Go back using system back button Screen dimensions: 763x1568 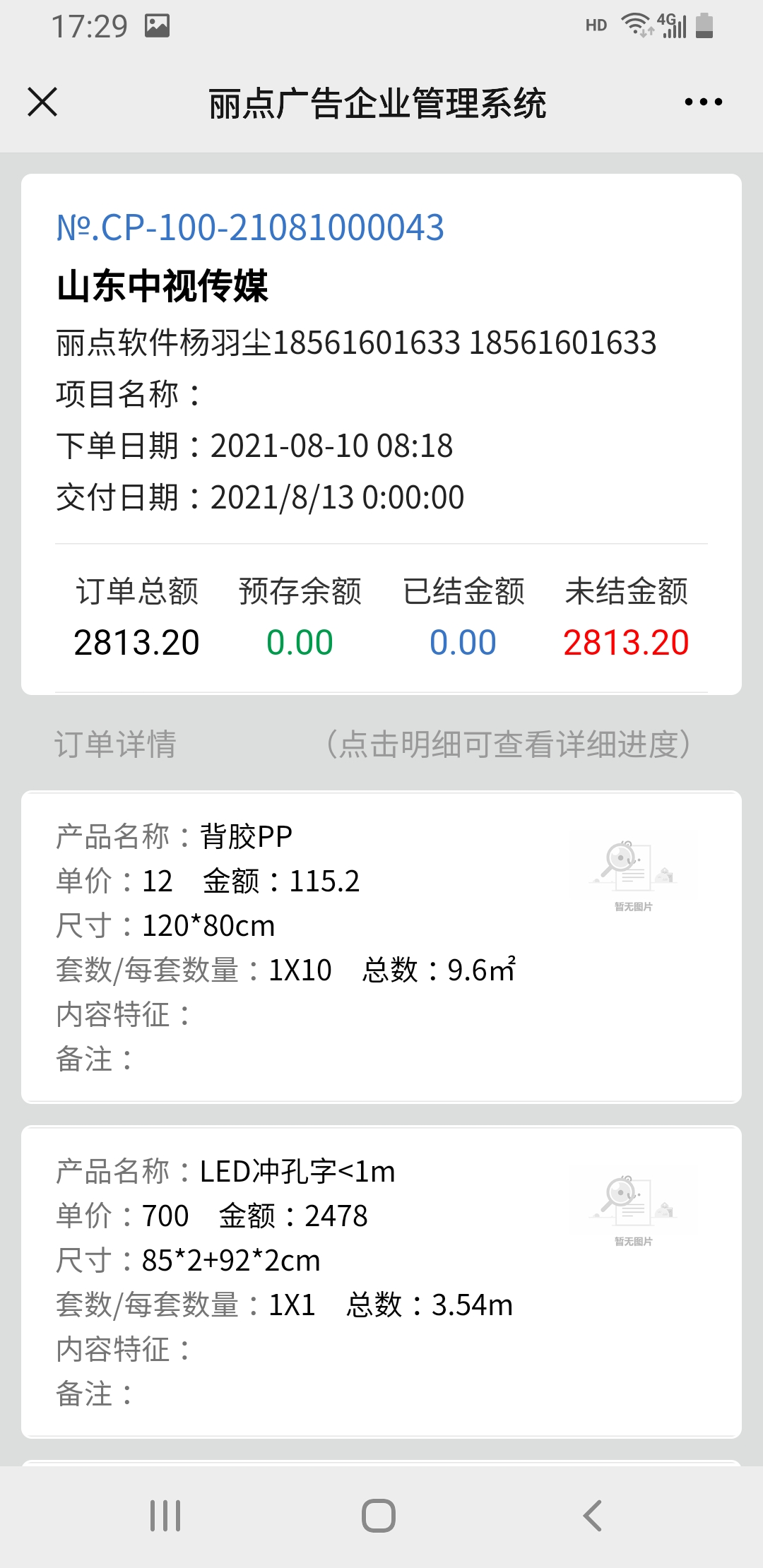click(592, 1516)
